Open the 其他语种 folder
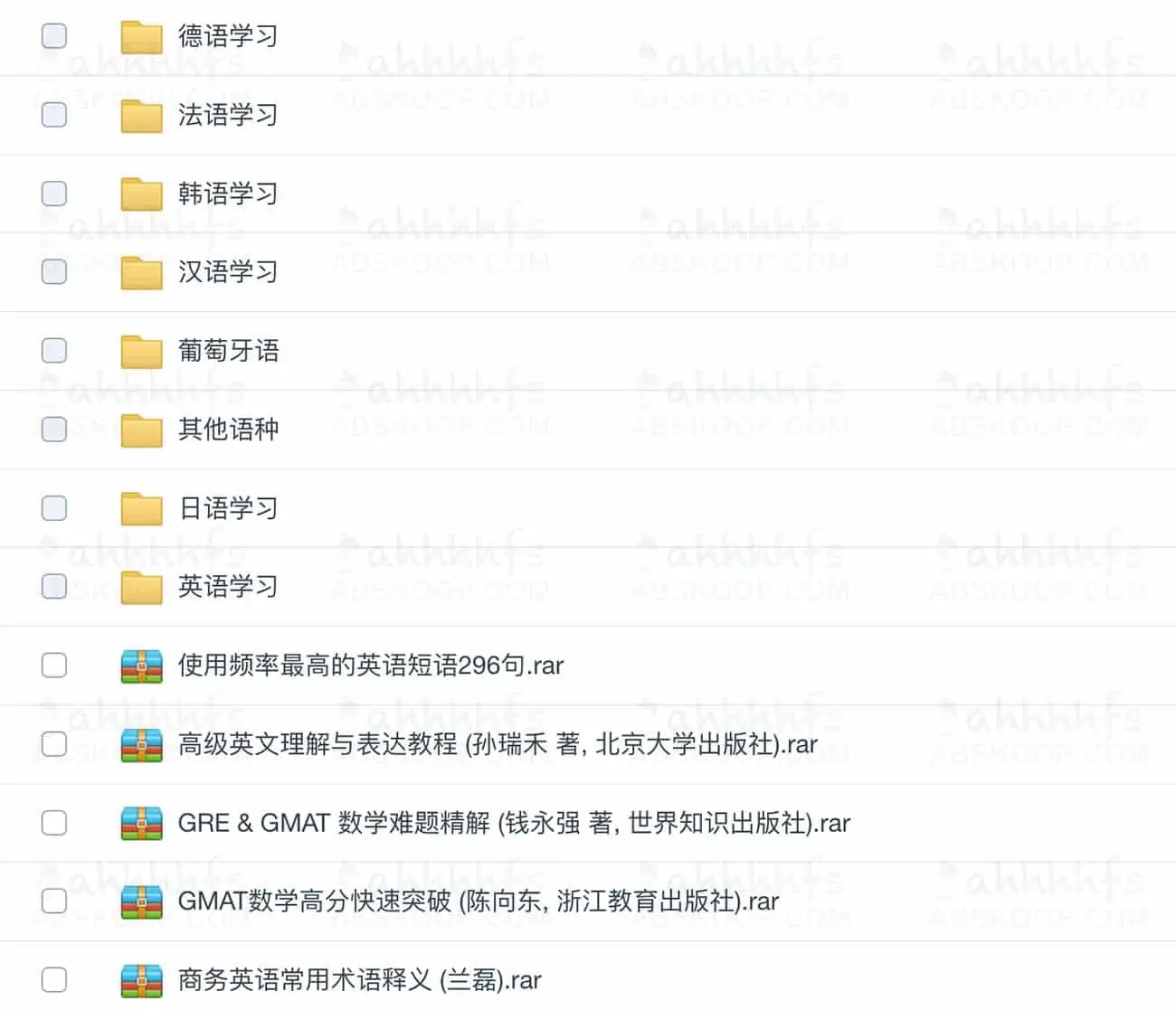The width and height of the screenshot is (1176, 1010). click(x=228, y=429)
